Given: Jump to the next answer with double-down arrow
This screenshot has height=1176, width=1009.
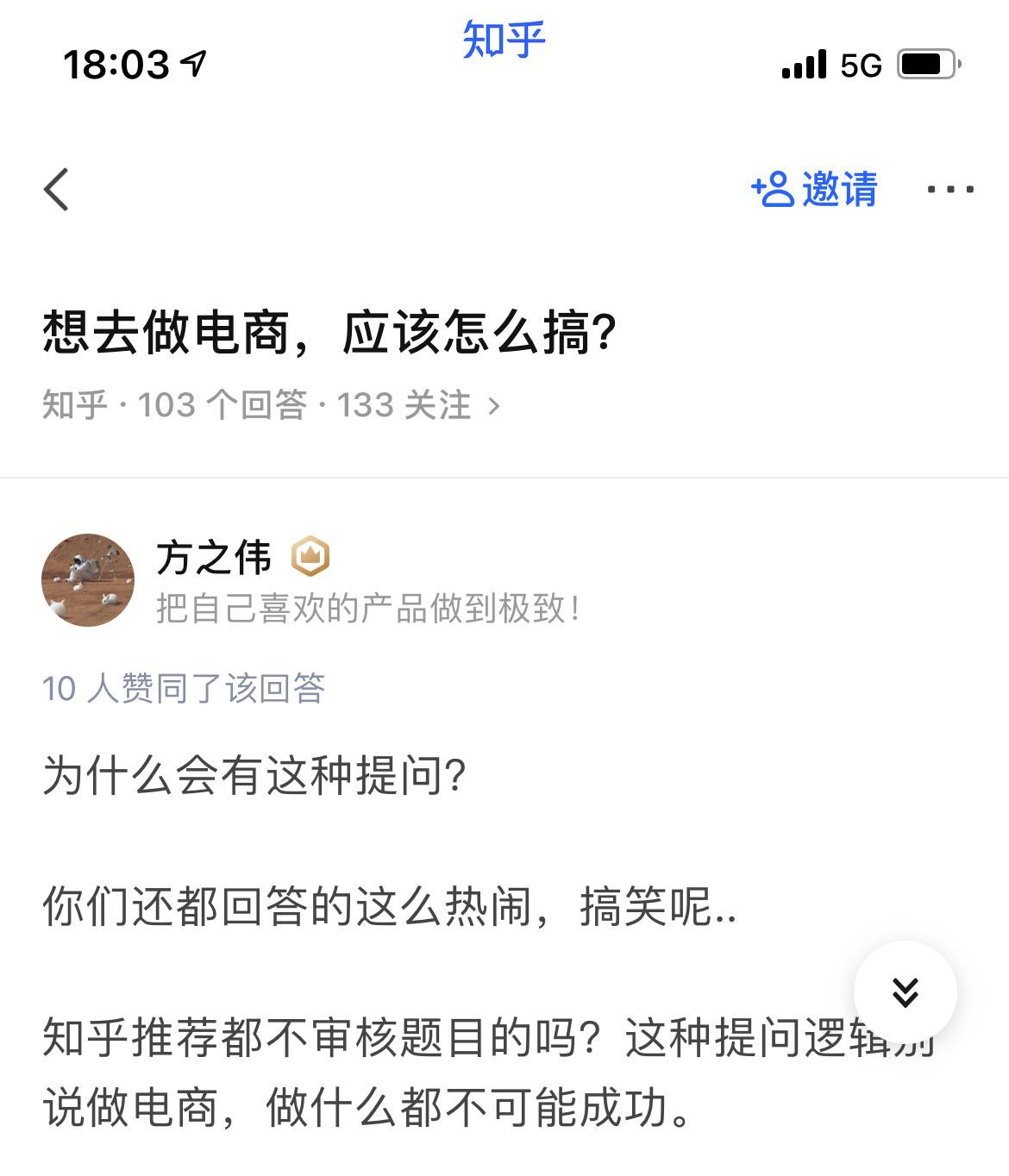Looking at the screenshot, I should pos(905,992).
